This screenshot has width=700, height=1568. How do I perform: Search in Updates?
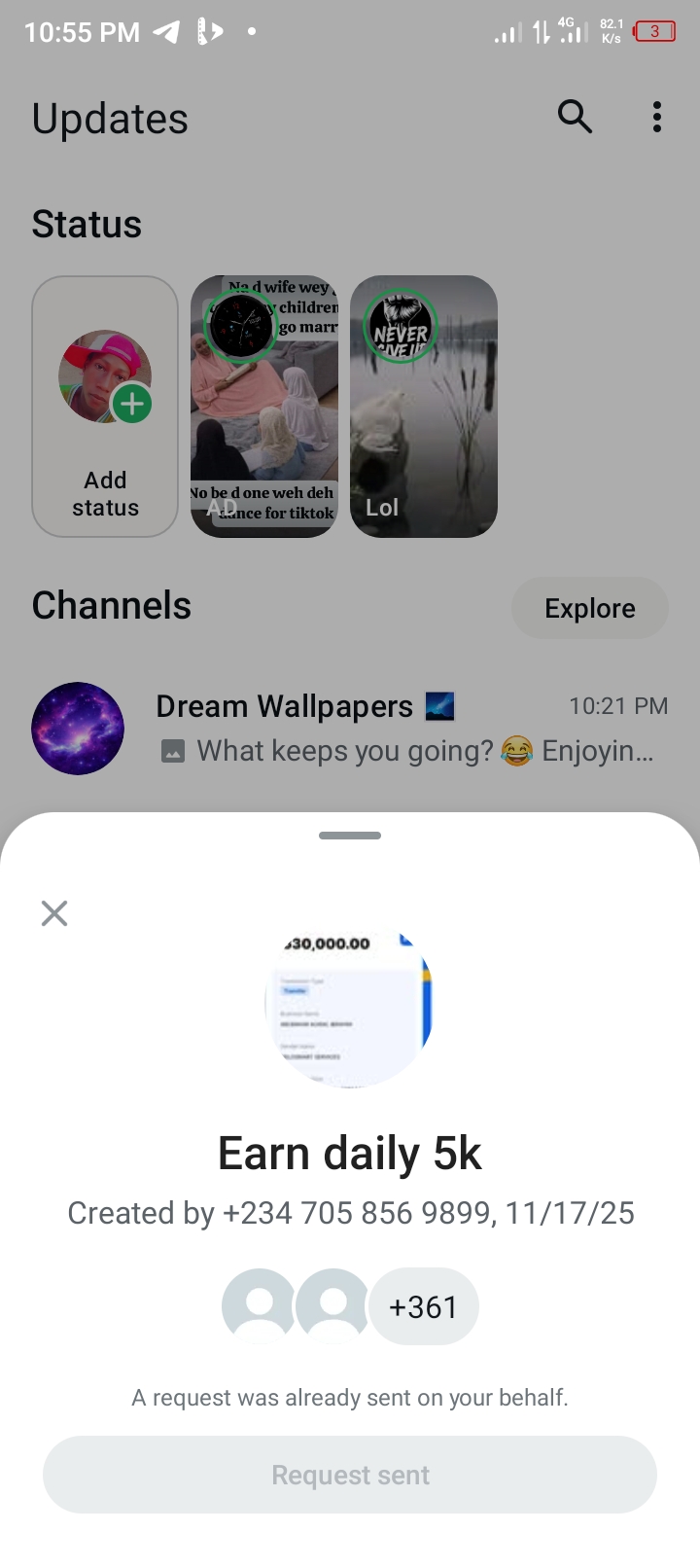[575, 117]
